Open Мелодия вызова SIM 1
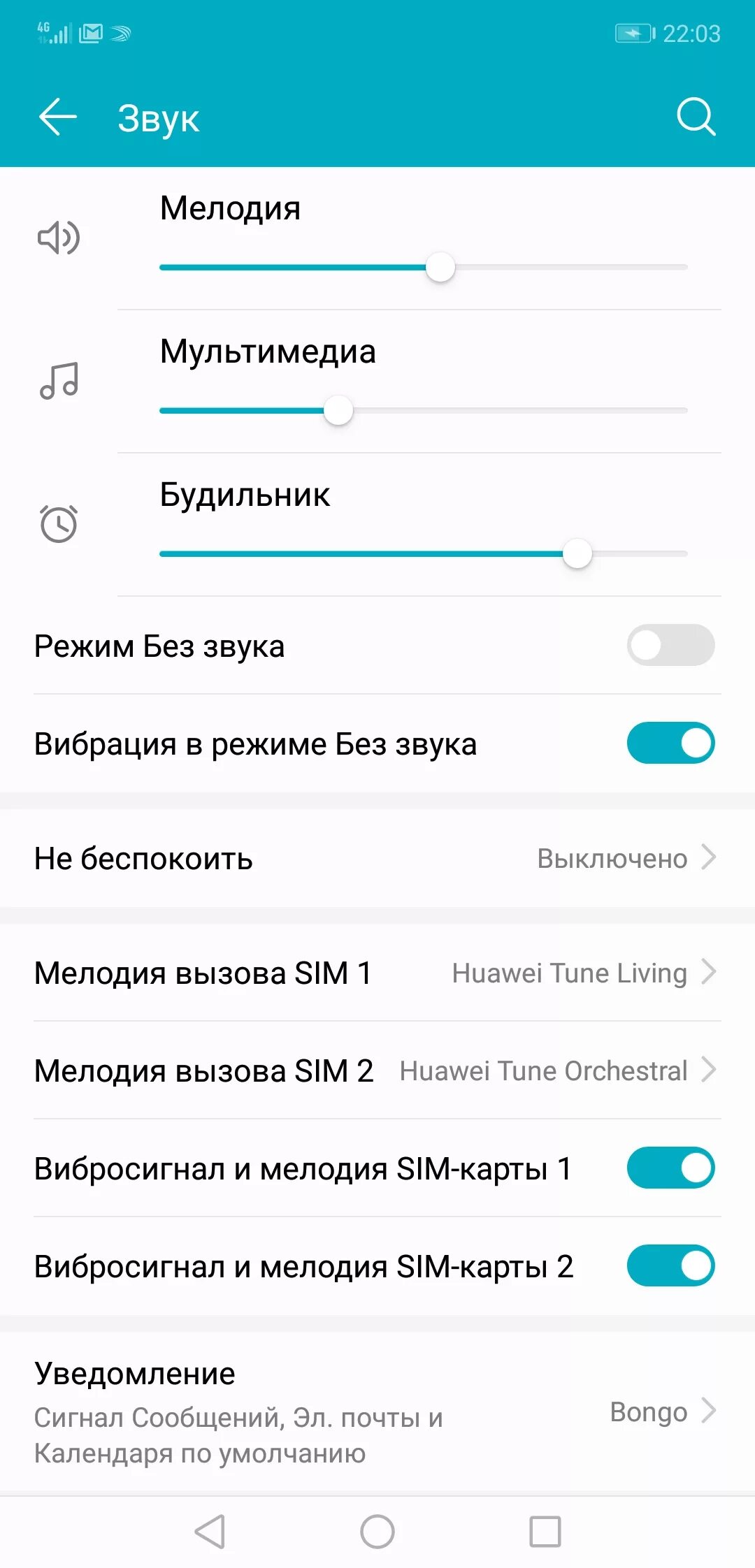This screenshot has height=1568, width=755. pos(377,973)
